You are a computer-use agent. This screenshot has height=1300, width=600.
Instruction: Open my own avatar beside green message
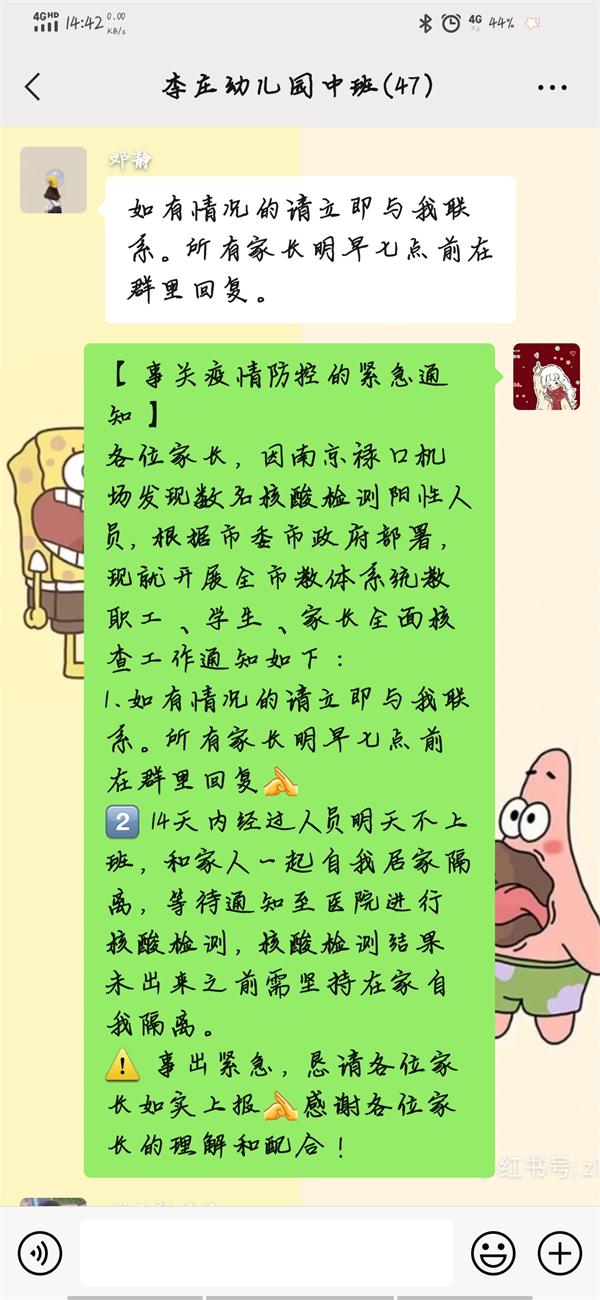pos(546,376)
